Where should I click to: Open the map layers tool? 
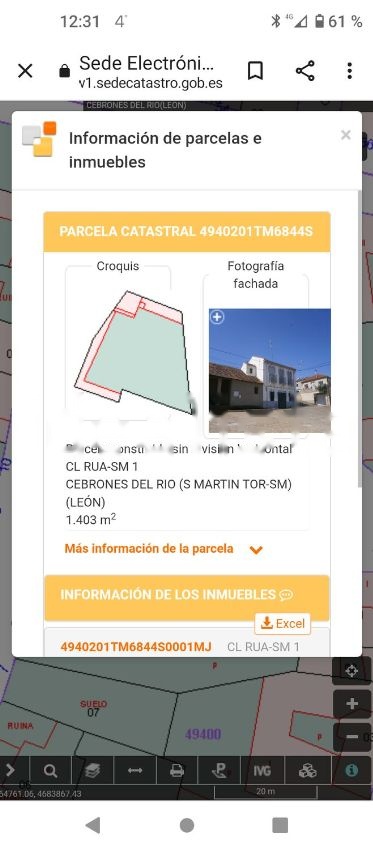93,770
